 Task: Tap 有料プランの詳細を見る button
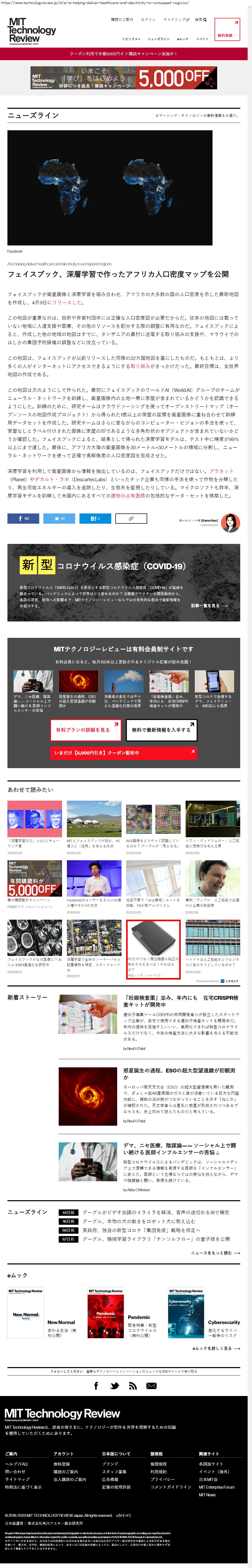(x=86, y=730)
